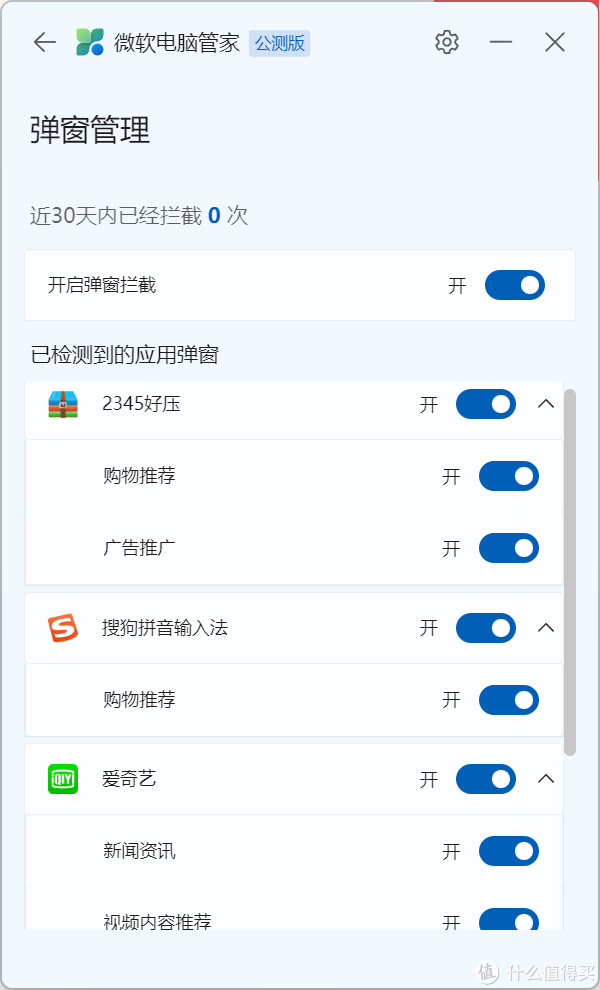Viewport: 600px width, 990px height.
Task: Turn off 视频内容推荐 under 爱奇艺
Action: coord(509,919)
